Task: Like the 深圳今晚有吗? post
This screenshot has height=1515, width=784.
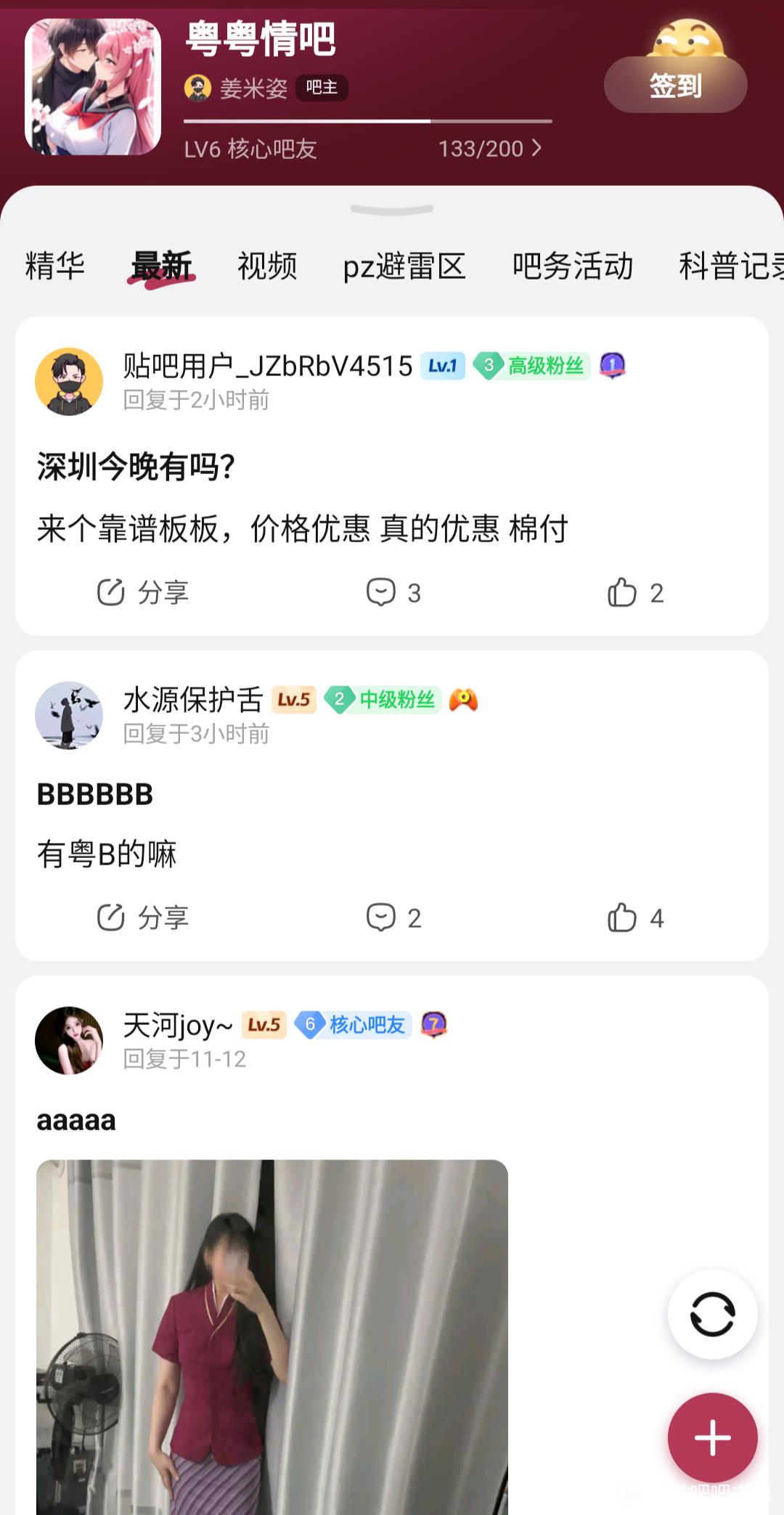Action: 635,592
